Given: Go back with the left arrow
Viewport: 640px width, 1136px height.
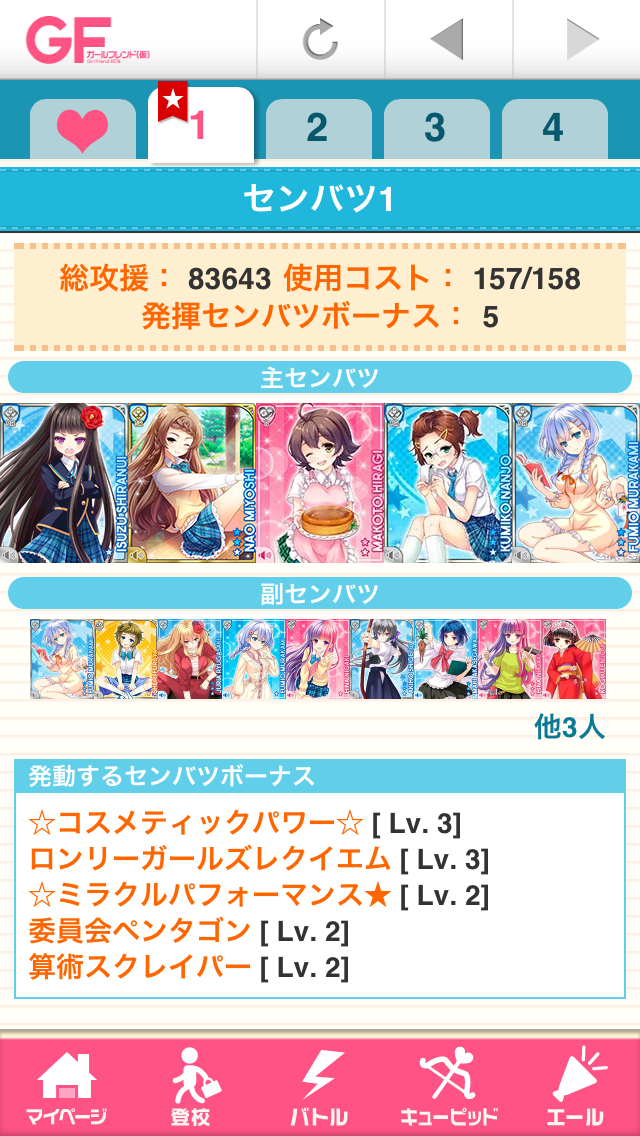Looking at the screenshot, I should pyautogui.click(x=448, y=40).
